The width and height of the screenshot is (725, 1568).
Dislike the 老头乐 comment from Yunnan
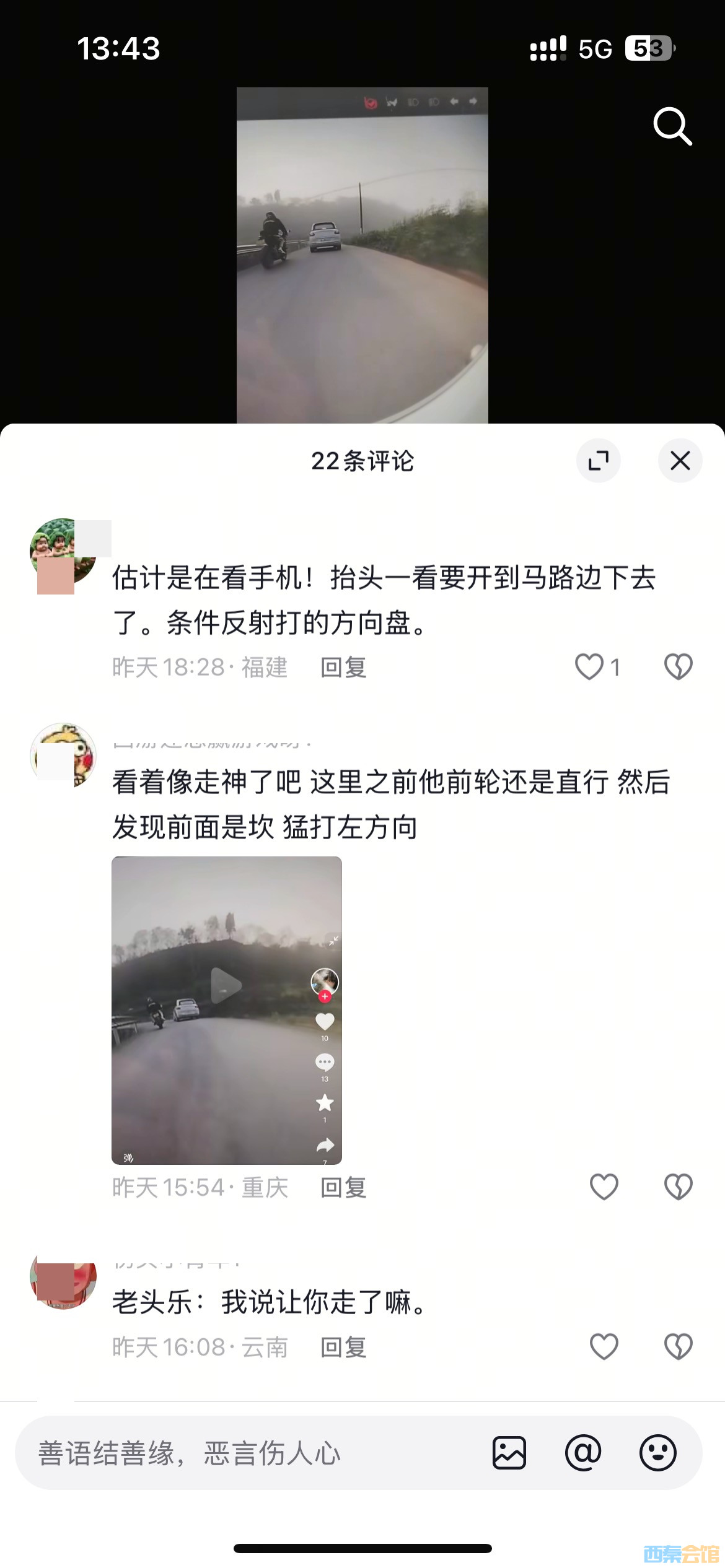(x=678, y=1347)
